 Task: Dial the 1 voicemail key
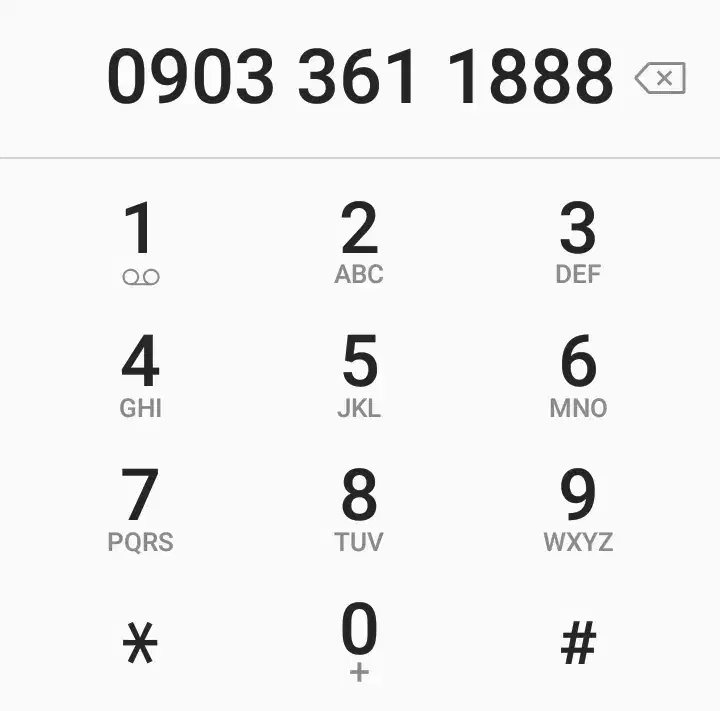point(140,241)
